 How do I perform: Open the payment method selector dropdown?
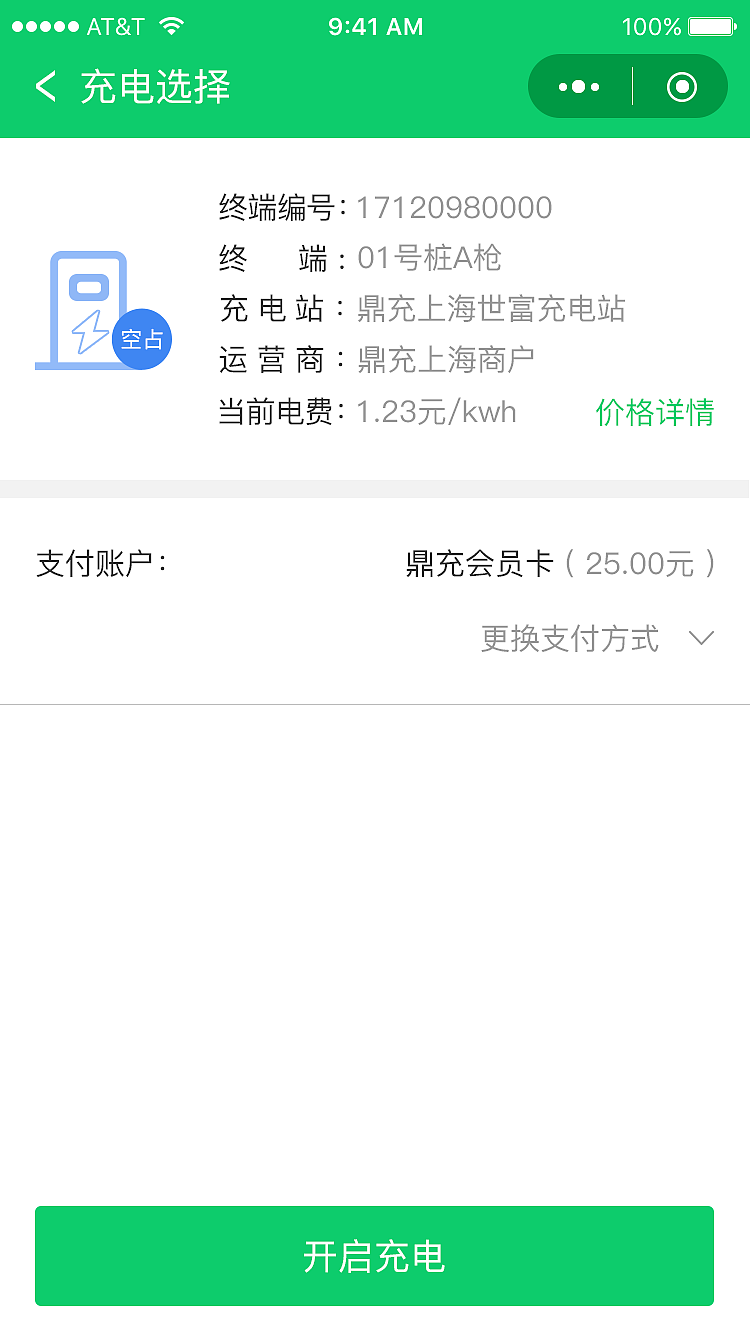tap(600, 638)
